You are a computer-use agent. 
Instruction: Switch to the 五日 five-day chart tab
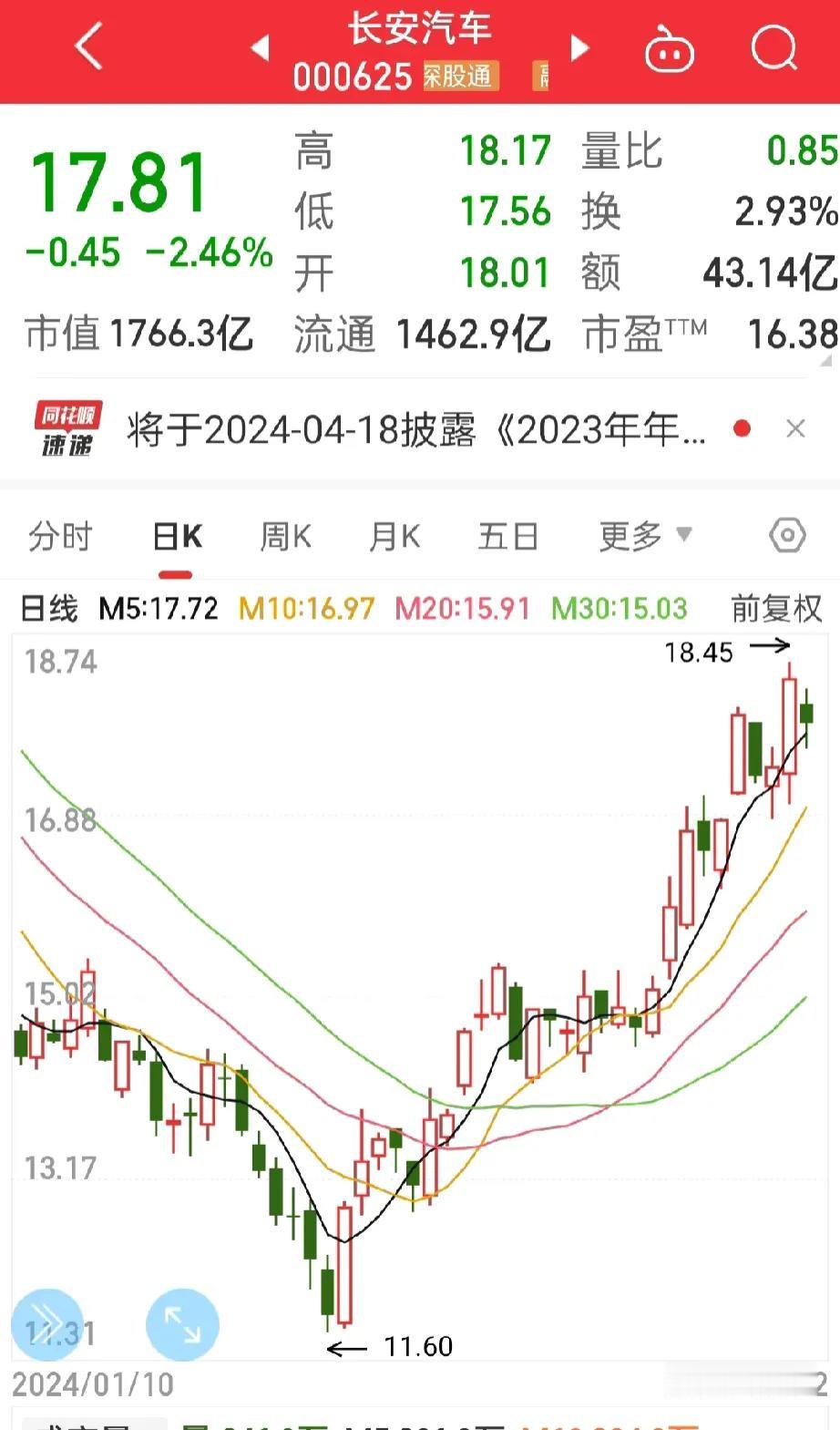(x=507, y=537)
